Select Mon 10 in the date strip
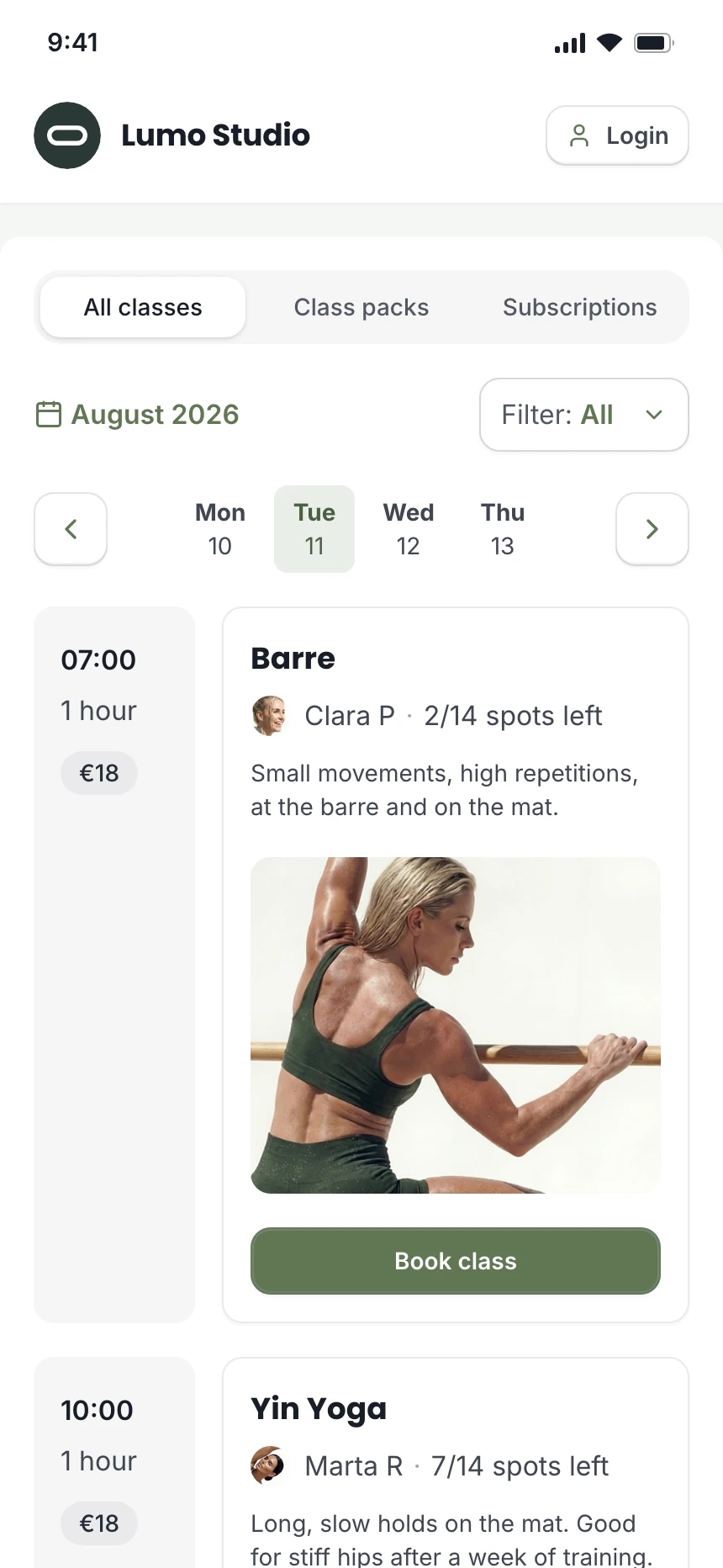 (x=220, y=529)
